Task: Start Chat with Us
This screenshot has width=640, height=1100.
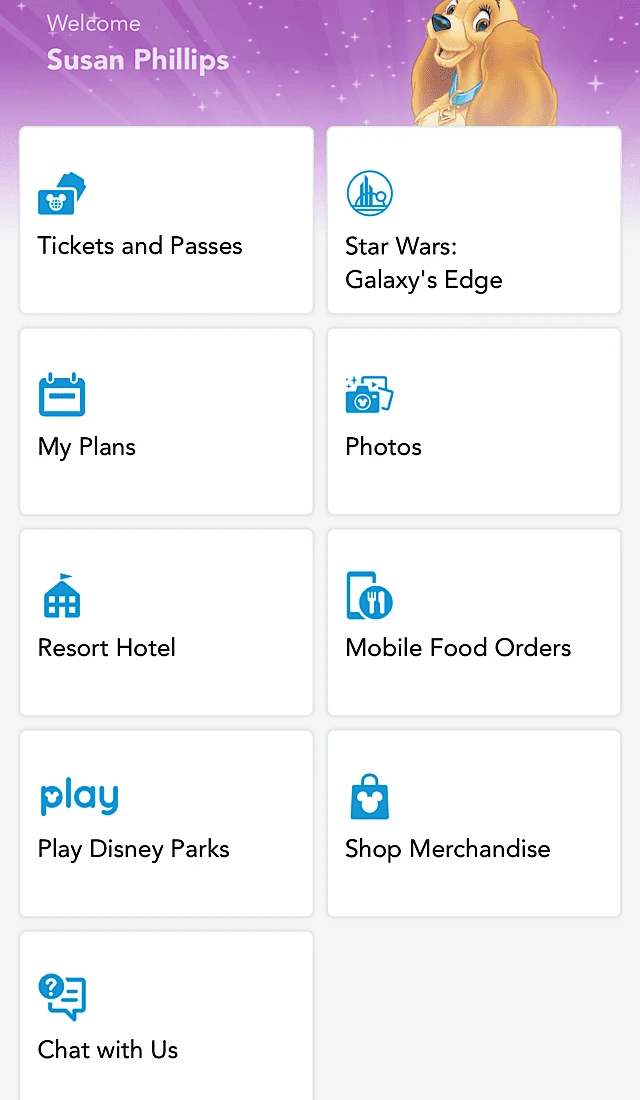Action: pyautogui.click(x=166, y=1016)
